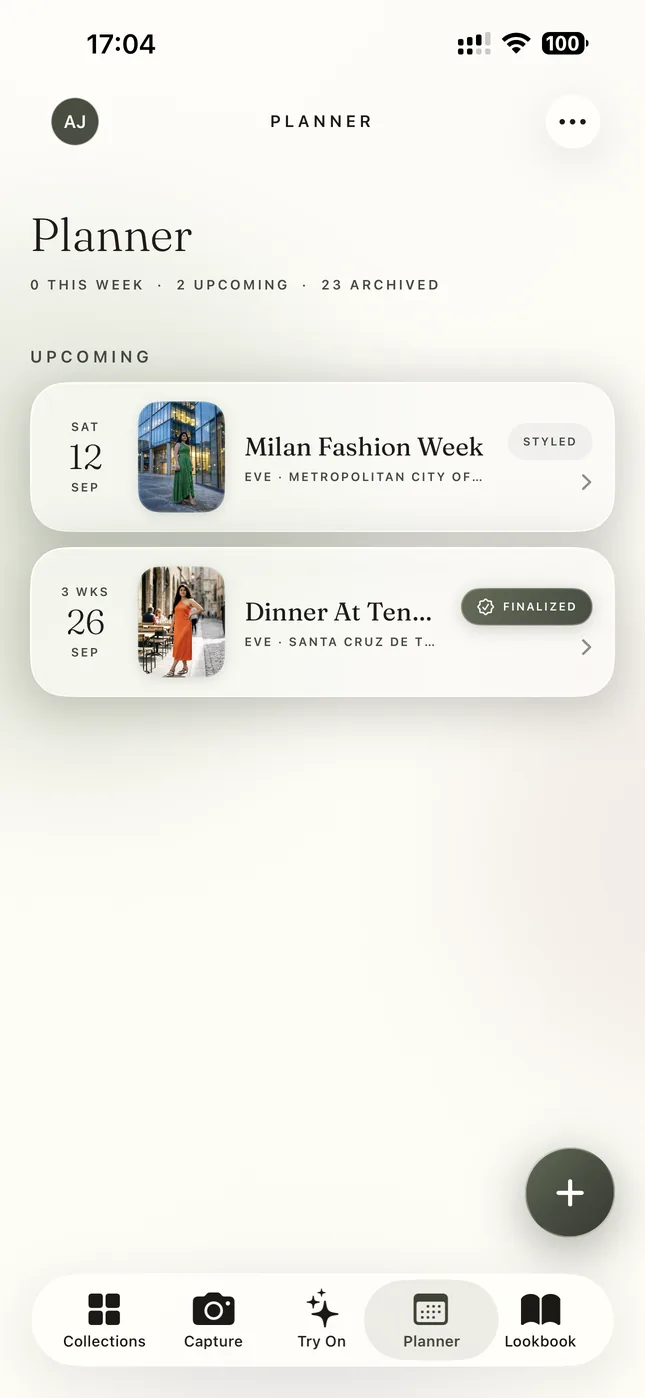Open the Dinner At Ten event card

322,622
